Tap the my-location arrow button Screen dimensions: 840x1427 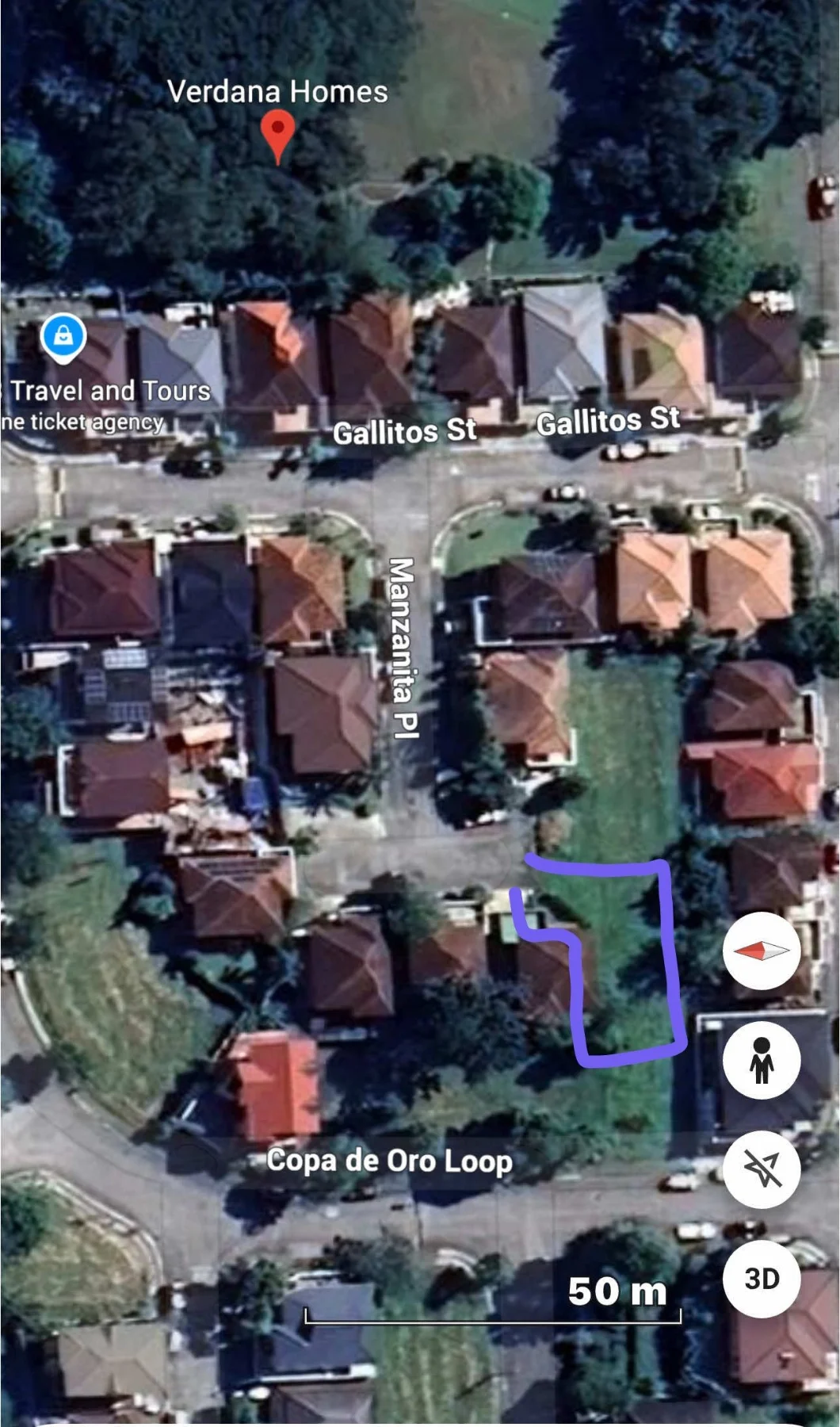tap(762, 1169)
